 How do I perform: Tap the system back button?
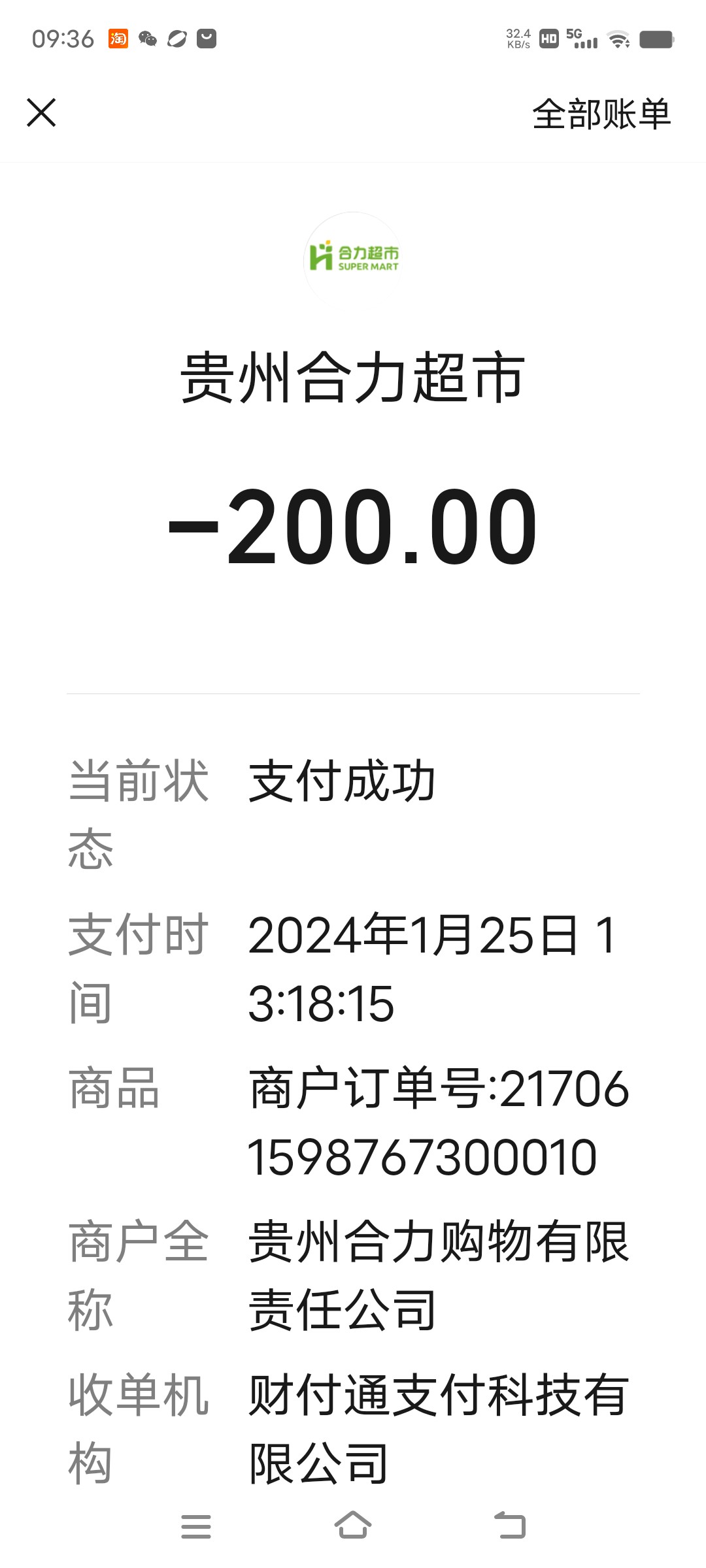coord(510,1526)
